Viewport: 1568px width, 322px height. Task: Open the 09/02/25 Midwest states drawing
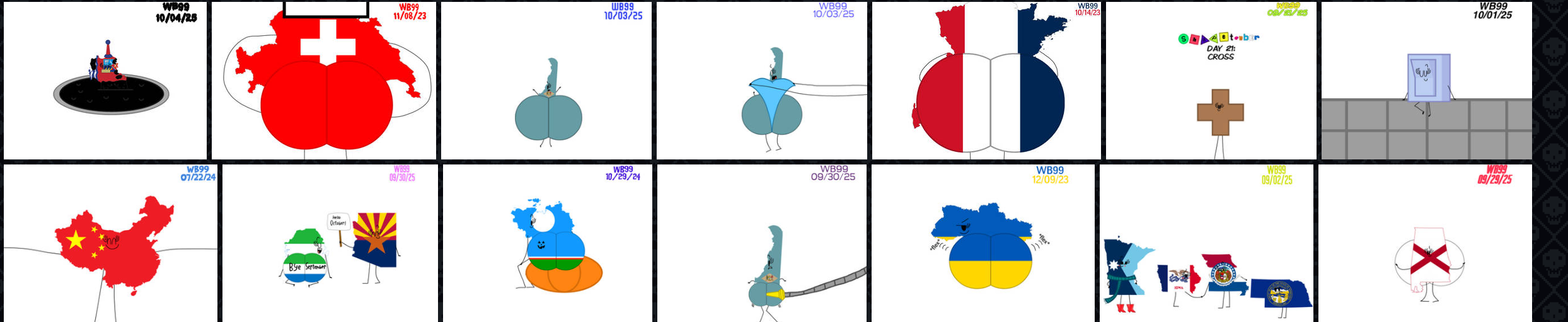tap(1206, 243)
